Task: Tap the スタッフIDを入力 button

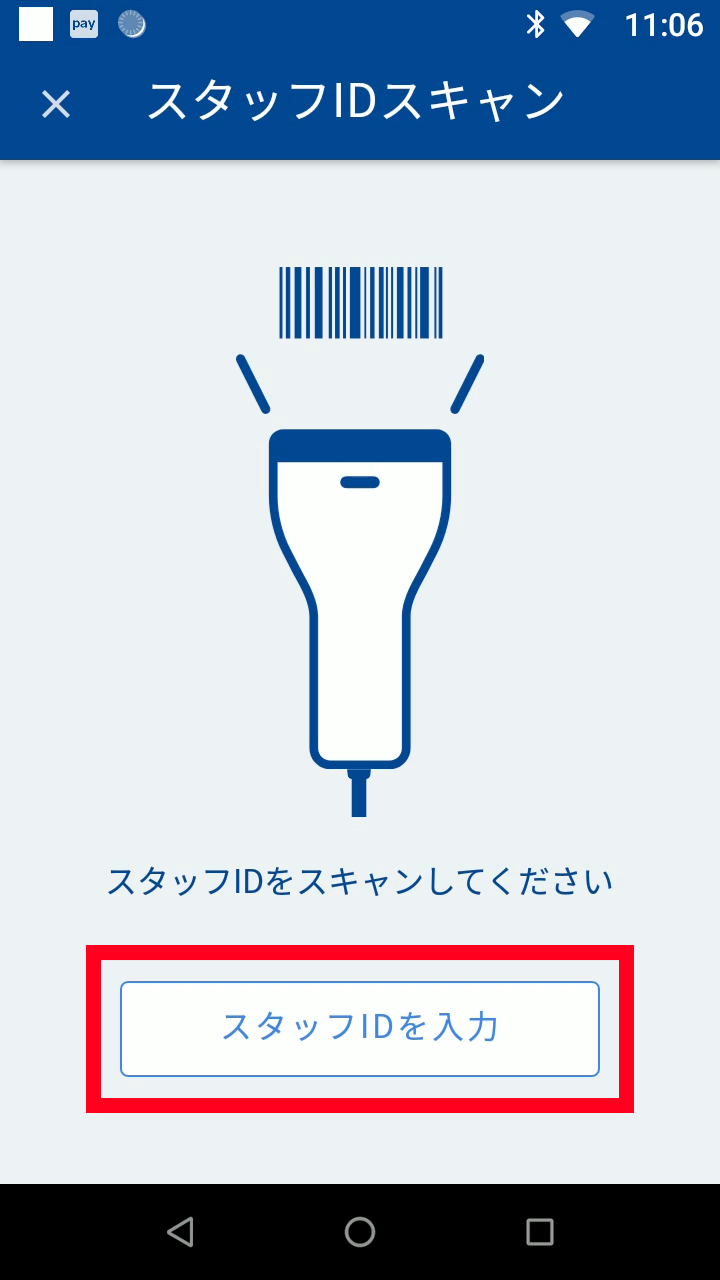Action: tap(360, 1028)
